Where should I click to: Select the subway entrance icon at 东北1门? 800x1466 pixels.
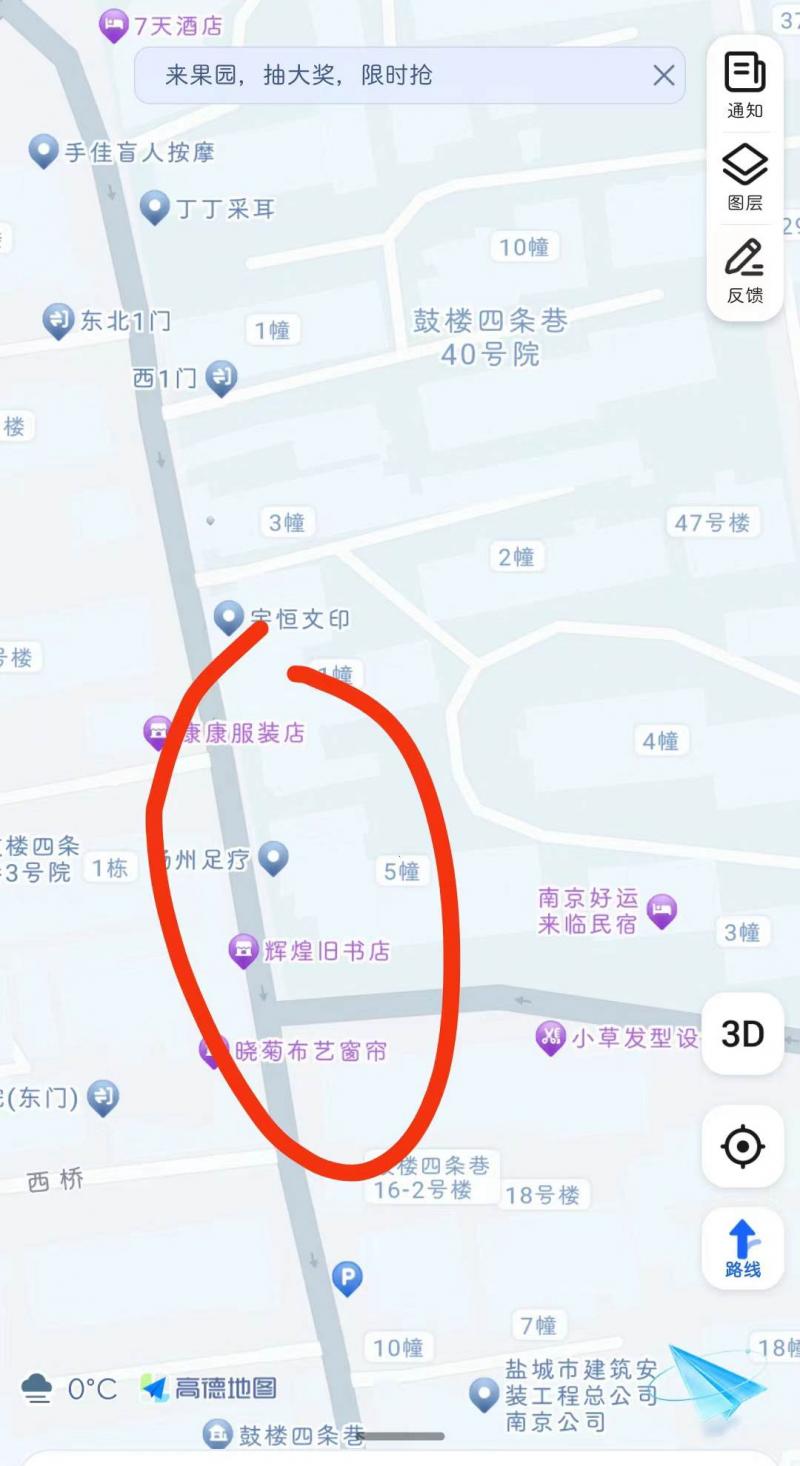57,321
